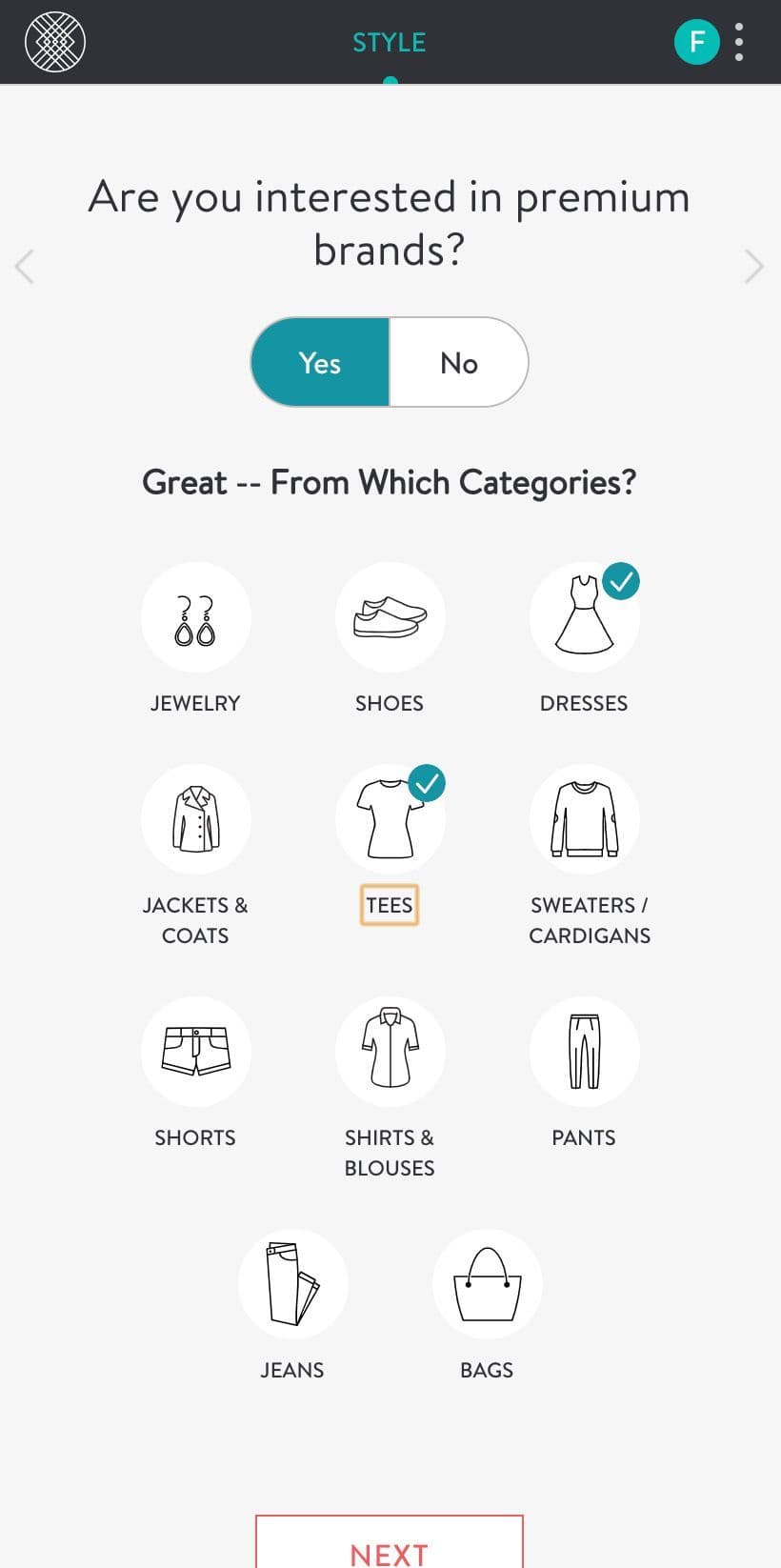This screenshot has width=781, height=1568.
Task: Uncheck the Tees category
Action: [390, 820]
